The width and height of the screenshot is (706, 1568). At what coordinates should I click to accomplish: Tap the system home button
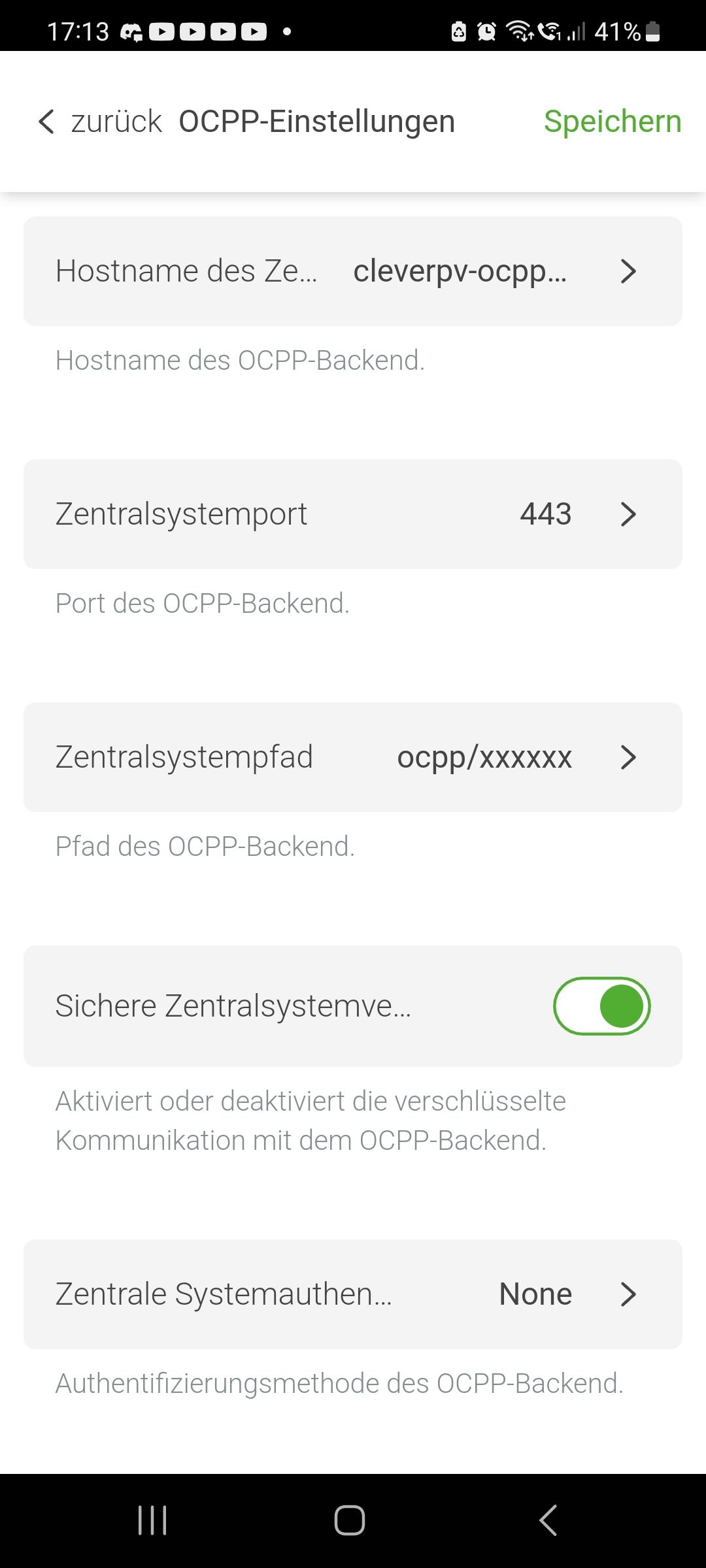tap(350, 1520)
